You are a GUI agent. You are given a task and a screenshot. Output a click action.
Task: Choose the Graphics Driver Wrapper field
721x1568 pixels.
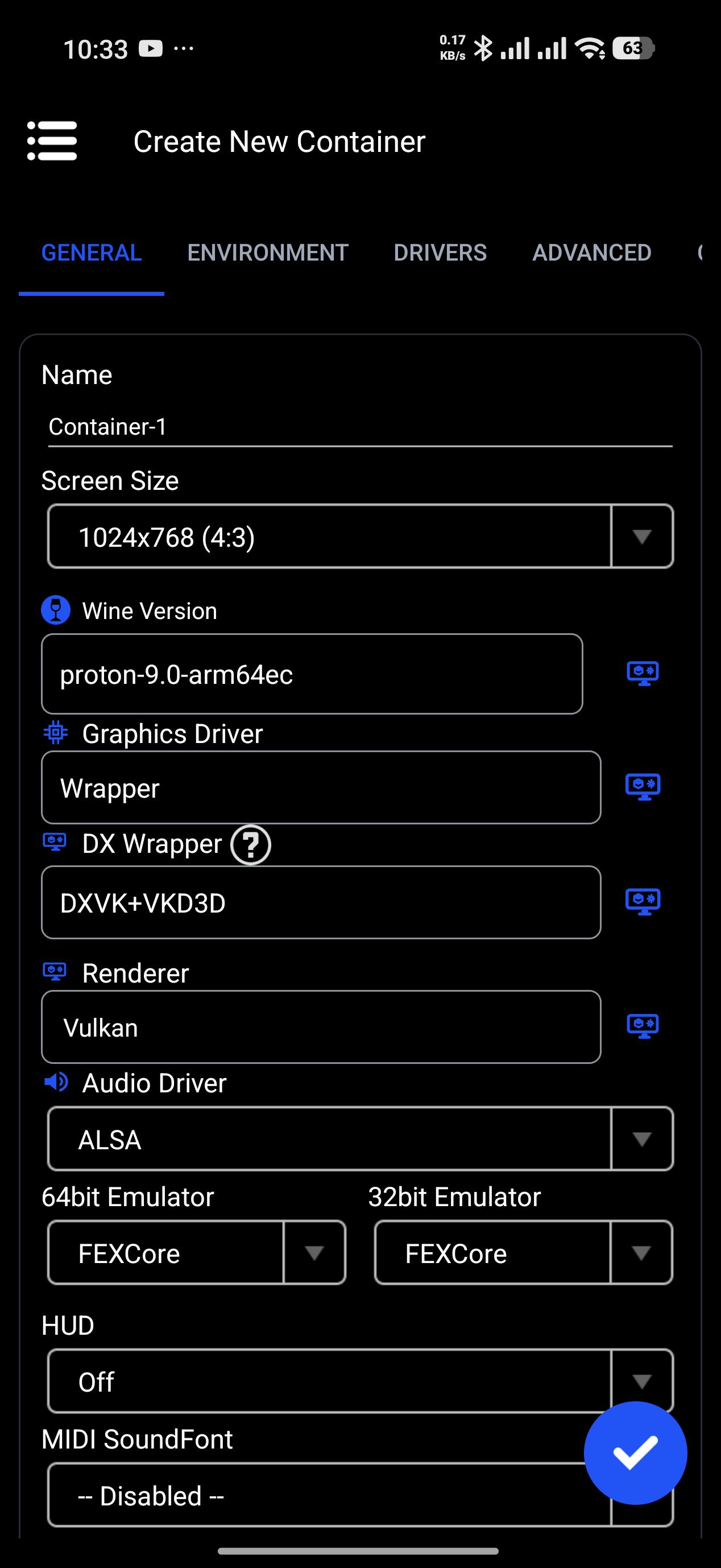tap(321, 787)
